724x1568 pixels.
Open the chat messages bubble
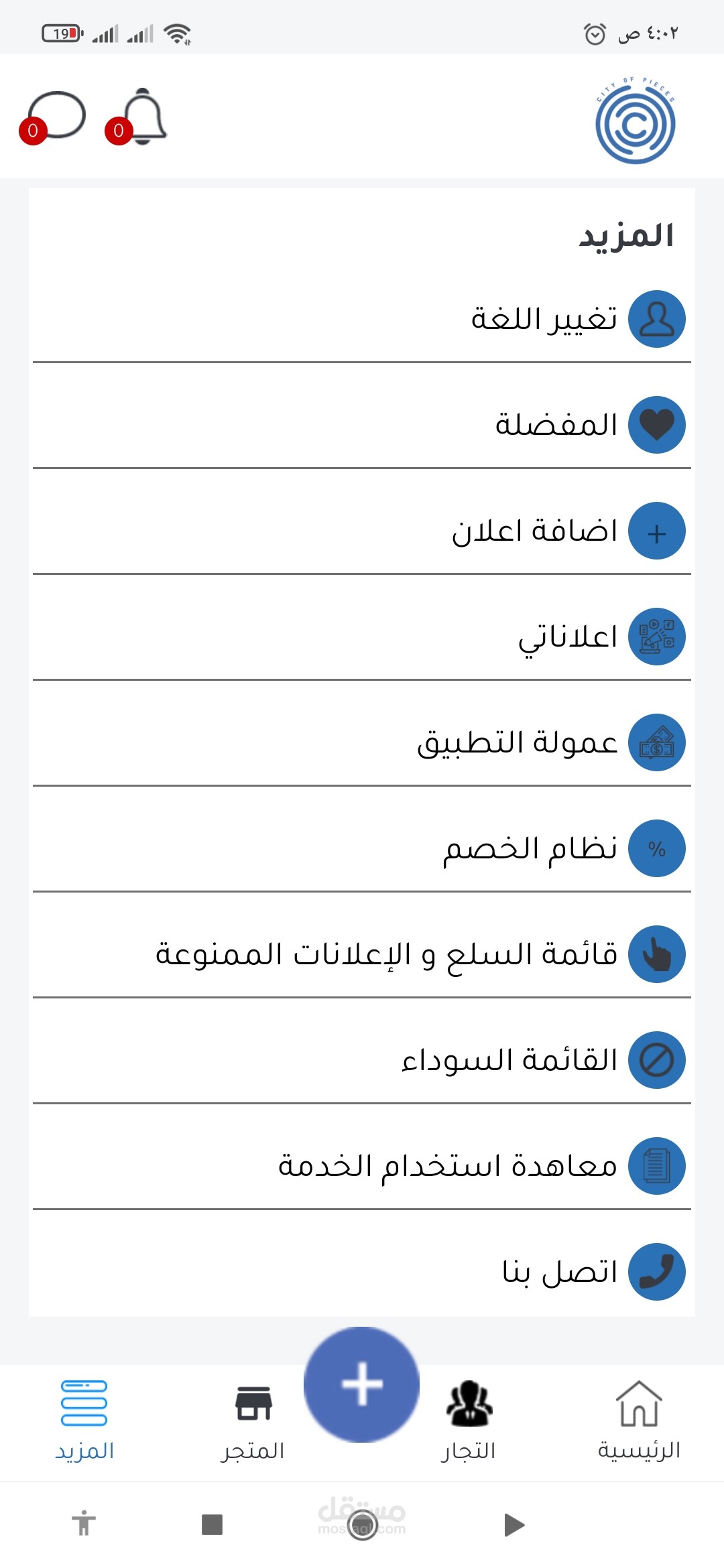click(56, 116)
